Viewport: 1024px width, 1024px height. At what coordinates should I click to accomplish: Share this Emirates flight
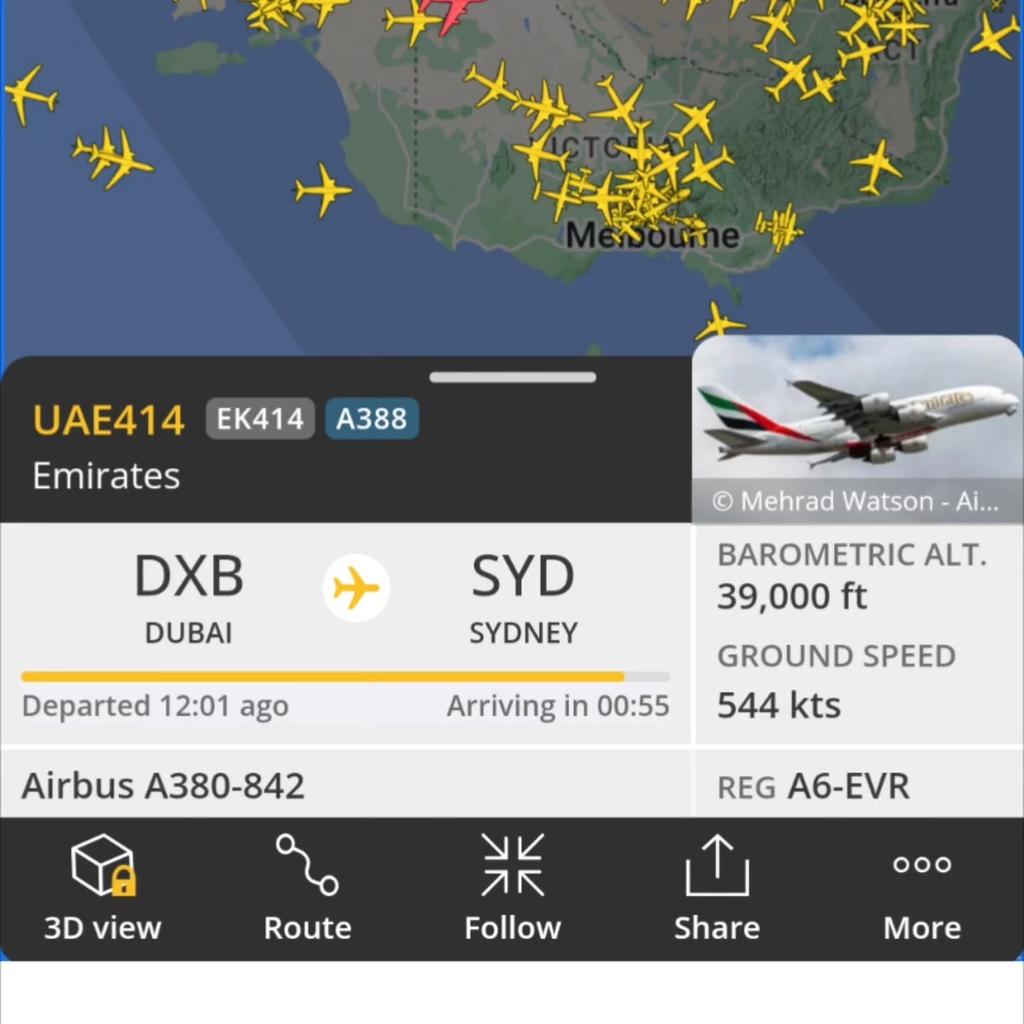click(716, 888)
